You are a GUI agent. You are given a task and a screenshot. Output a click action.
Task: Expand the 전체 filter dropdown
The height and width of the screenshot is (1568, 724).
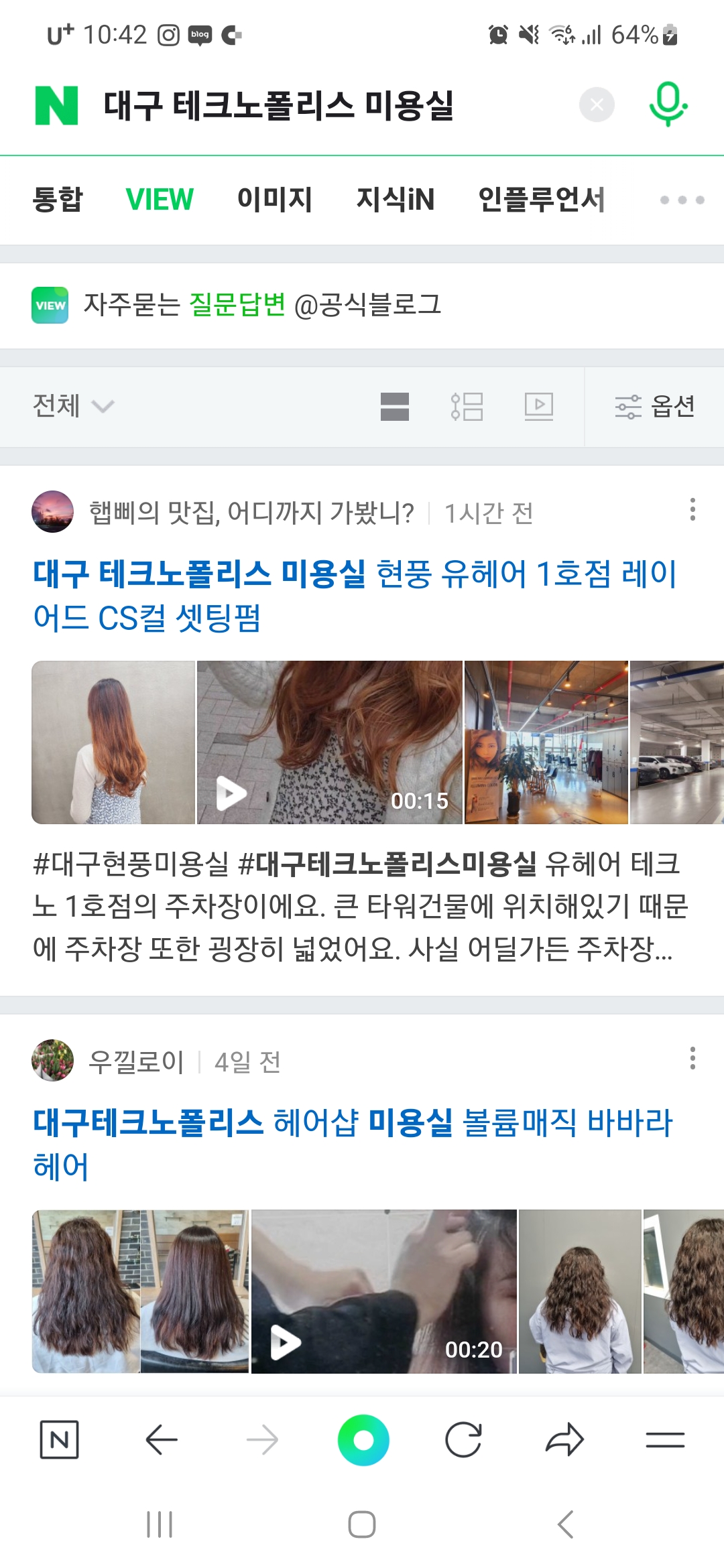pyautogui.click(x=74, y=406)
